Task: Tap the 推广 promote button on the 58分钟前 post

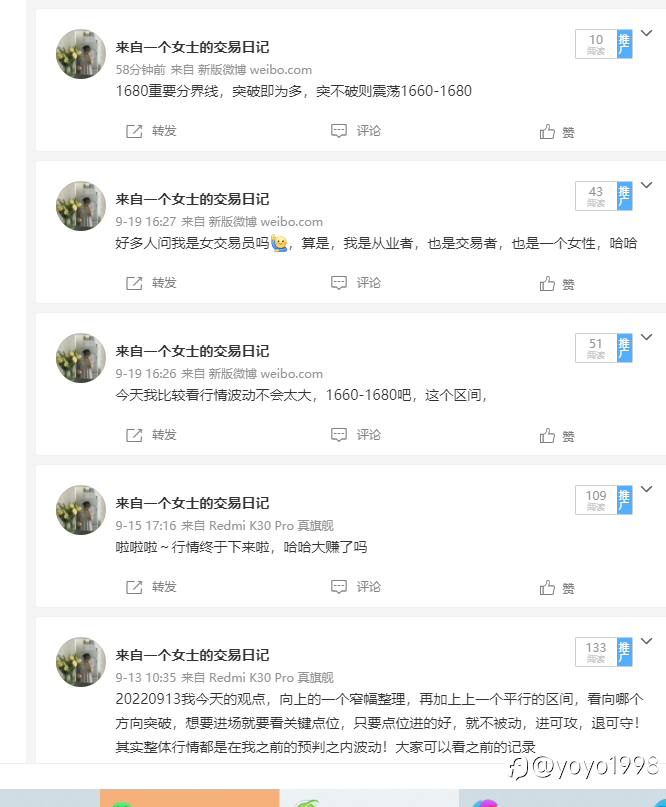Action: click(625, 44)
